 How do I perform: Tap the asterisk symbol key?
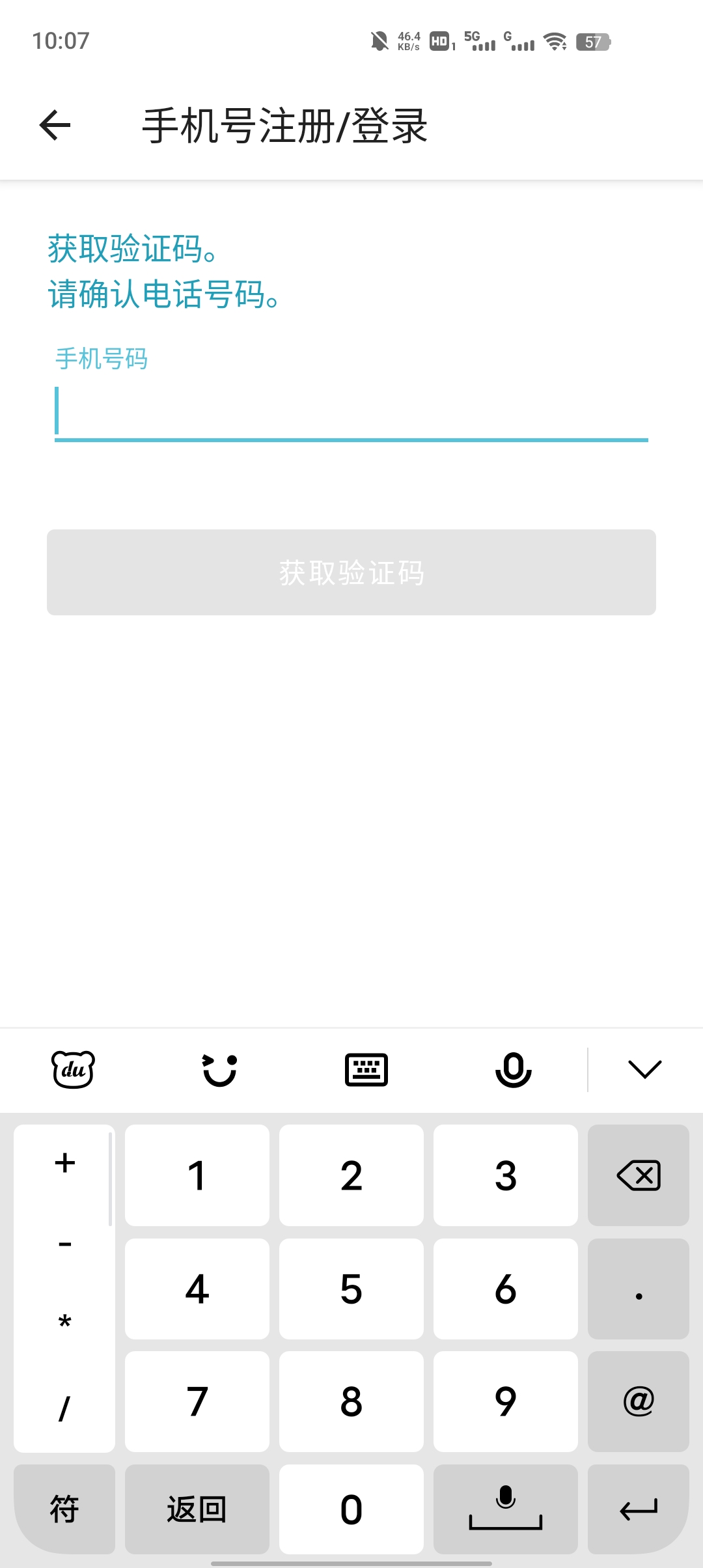[63, 1322]
